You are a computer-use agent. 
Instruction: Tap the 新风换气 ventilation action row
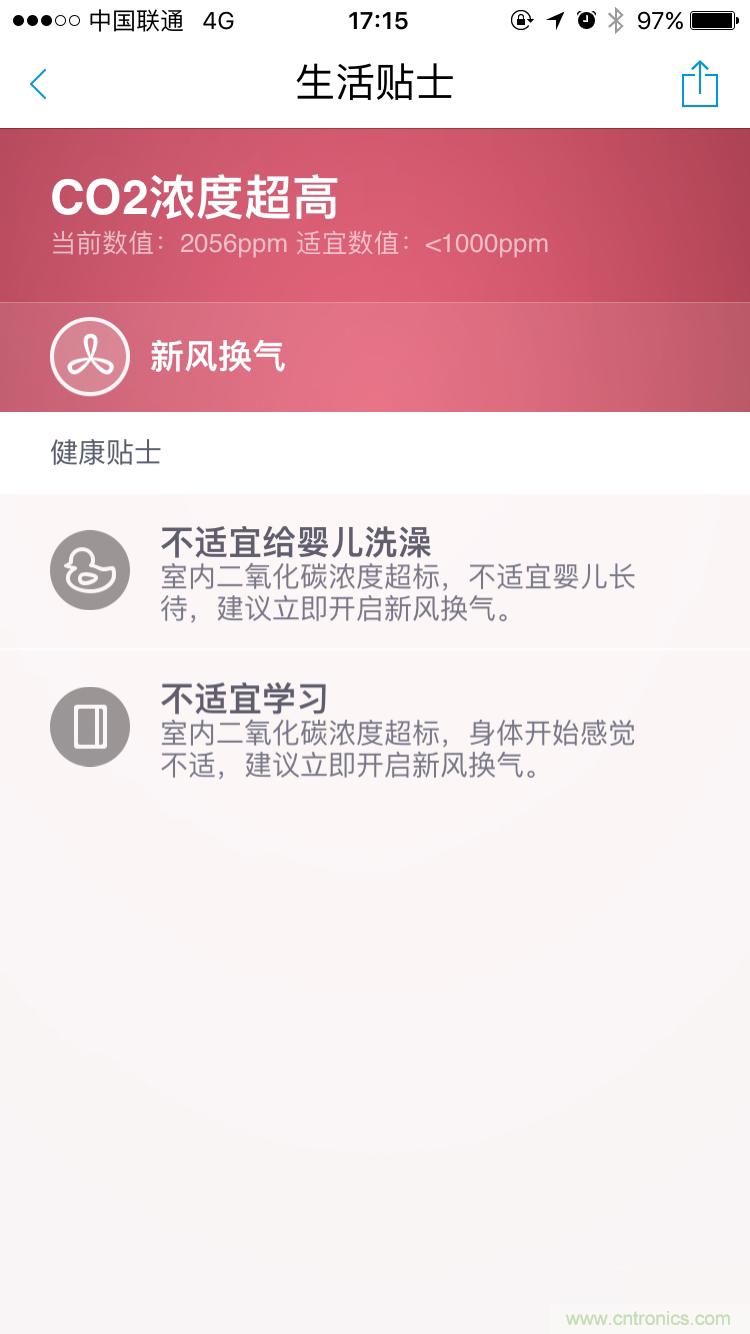(375, 356)
